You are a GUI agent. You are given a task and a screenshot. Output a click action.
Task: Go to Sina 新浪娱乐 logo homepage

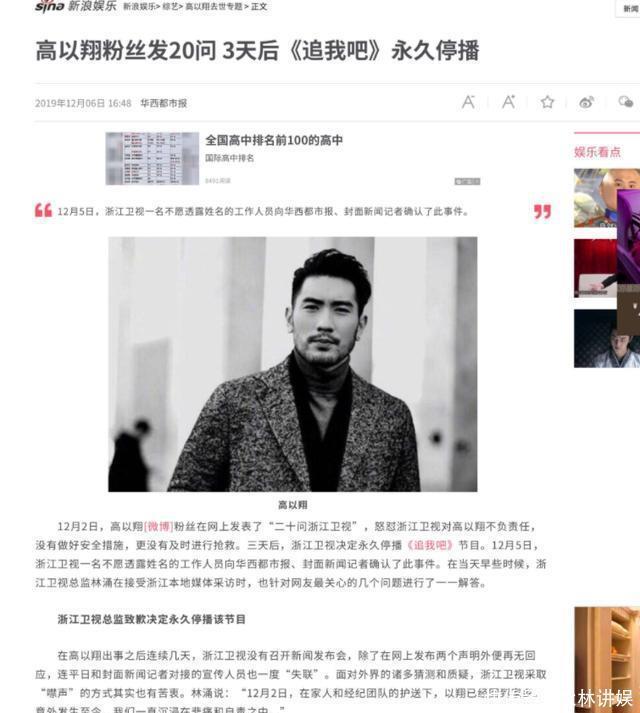pyautogui.click(x=74, y=7)
